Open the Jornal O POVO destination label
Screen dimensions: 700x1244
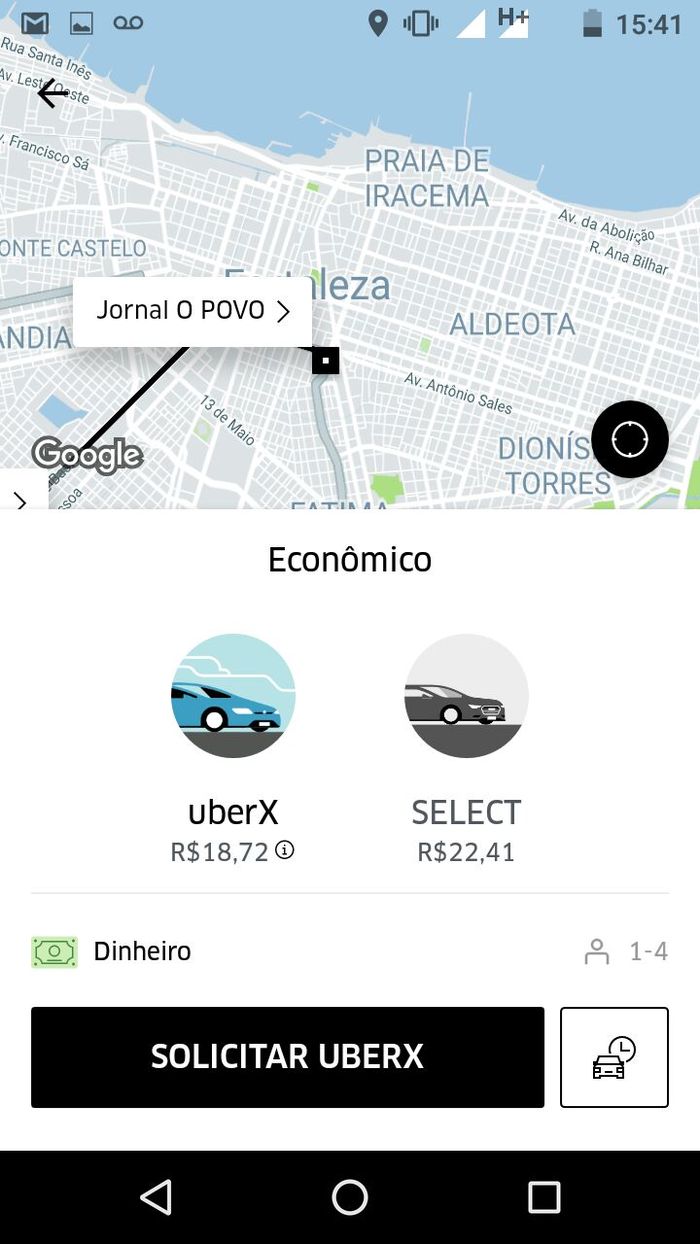point(192,311)
